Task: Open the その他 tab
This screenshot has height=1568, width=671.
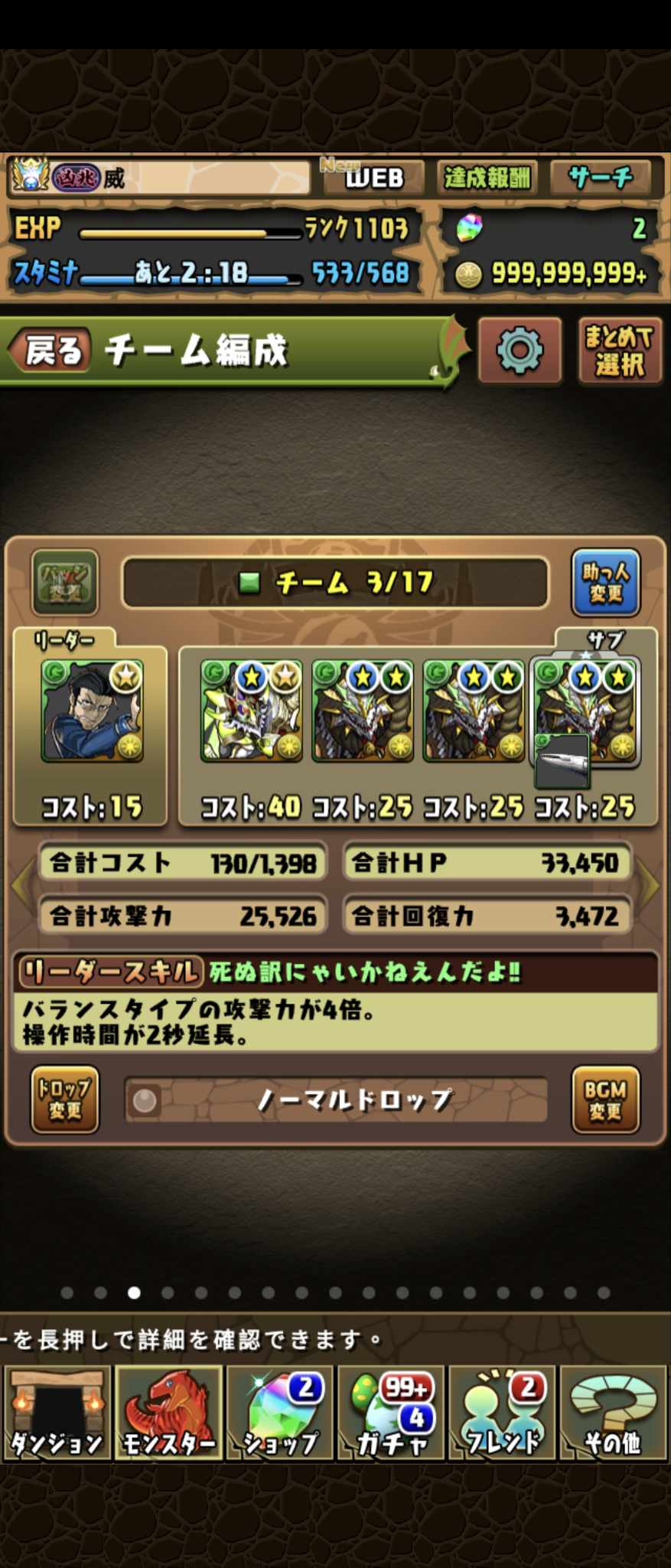Action: 614,1413
